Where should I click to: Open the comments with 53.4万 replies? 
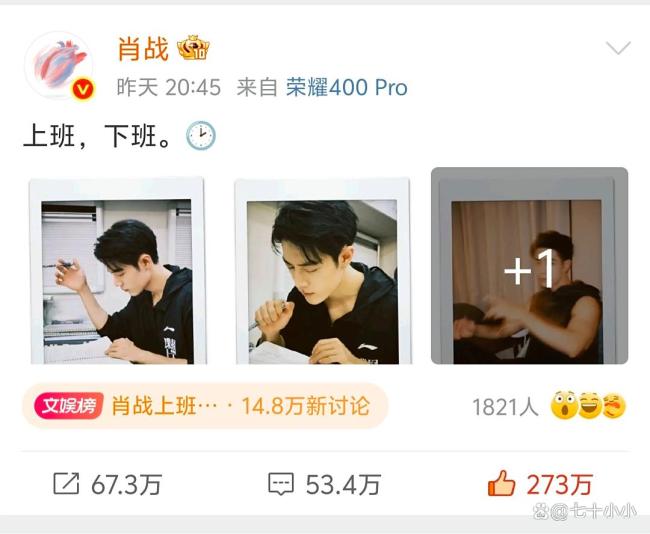(324, 485)
